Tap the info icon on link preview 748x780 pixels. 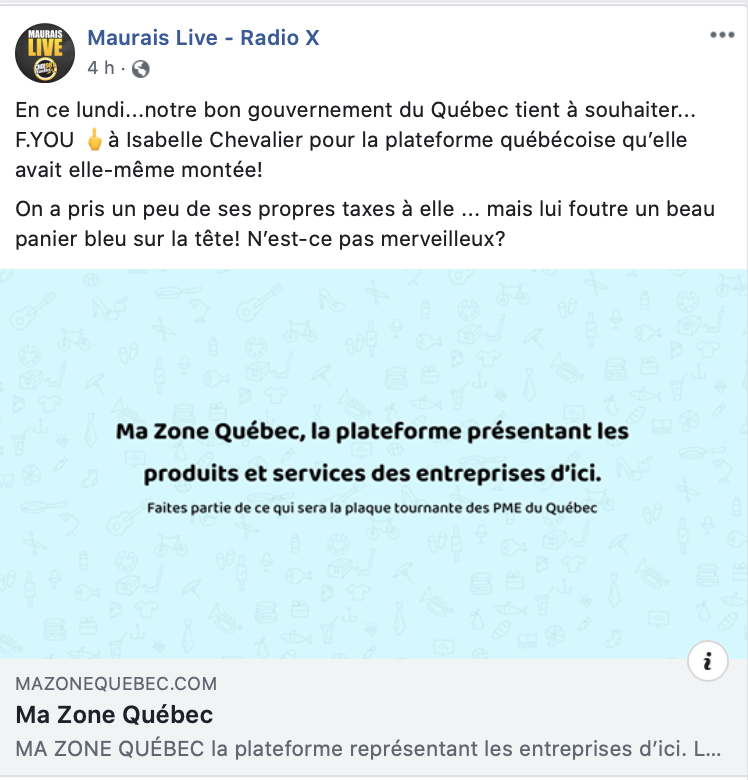coord(708,661)
